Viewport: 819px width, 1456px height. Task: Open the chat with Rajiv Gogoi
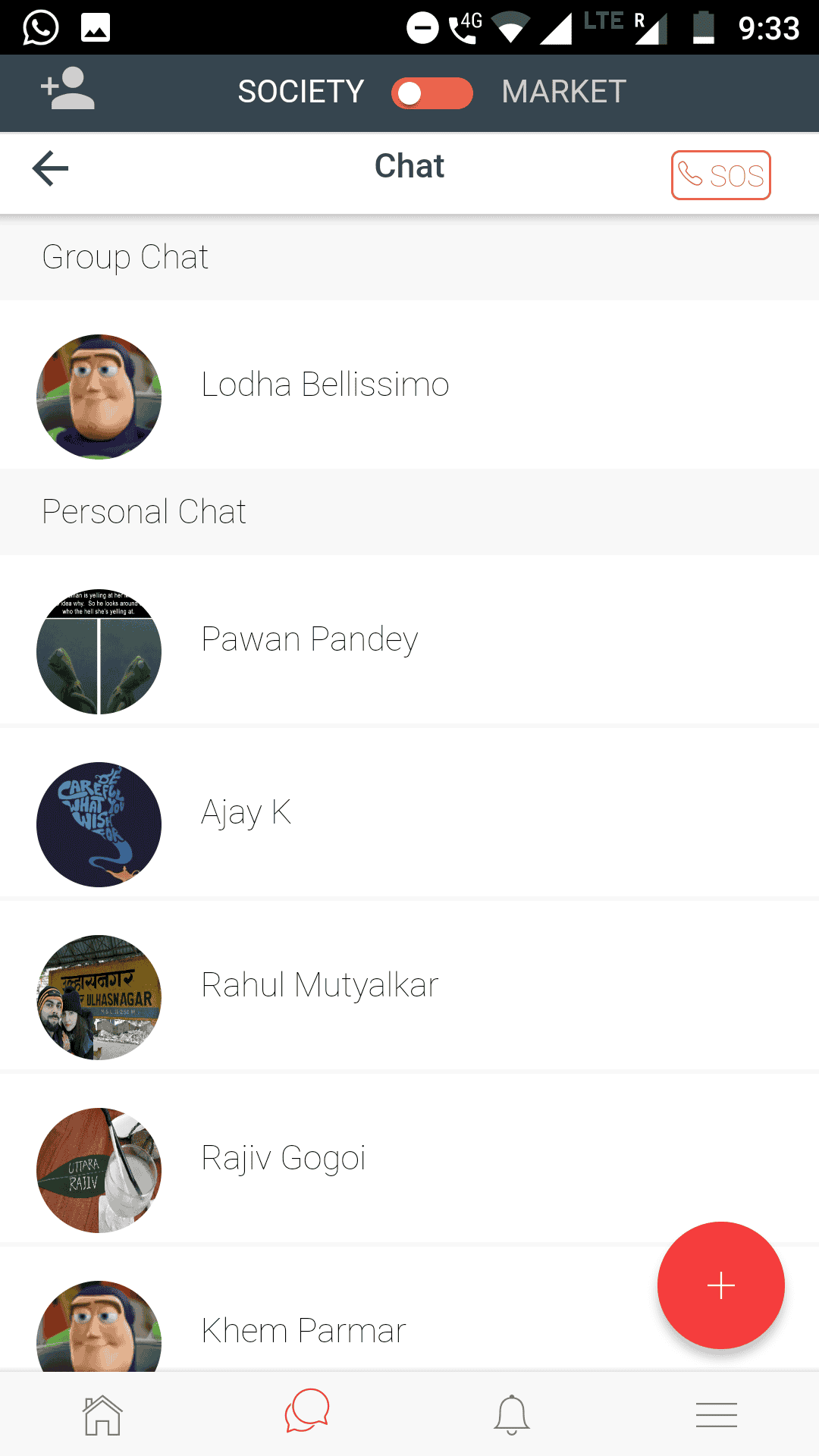283,1159
